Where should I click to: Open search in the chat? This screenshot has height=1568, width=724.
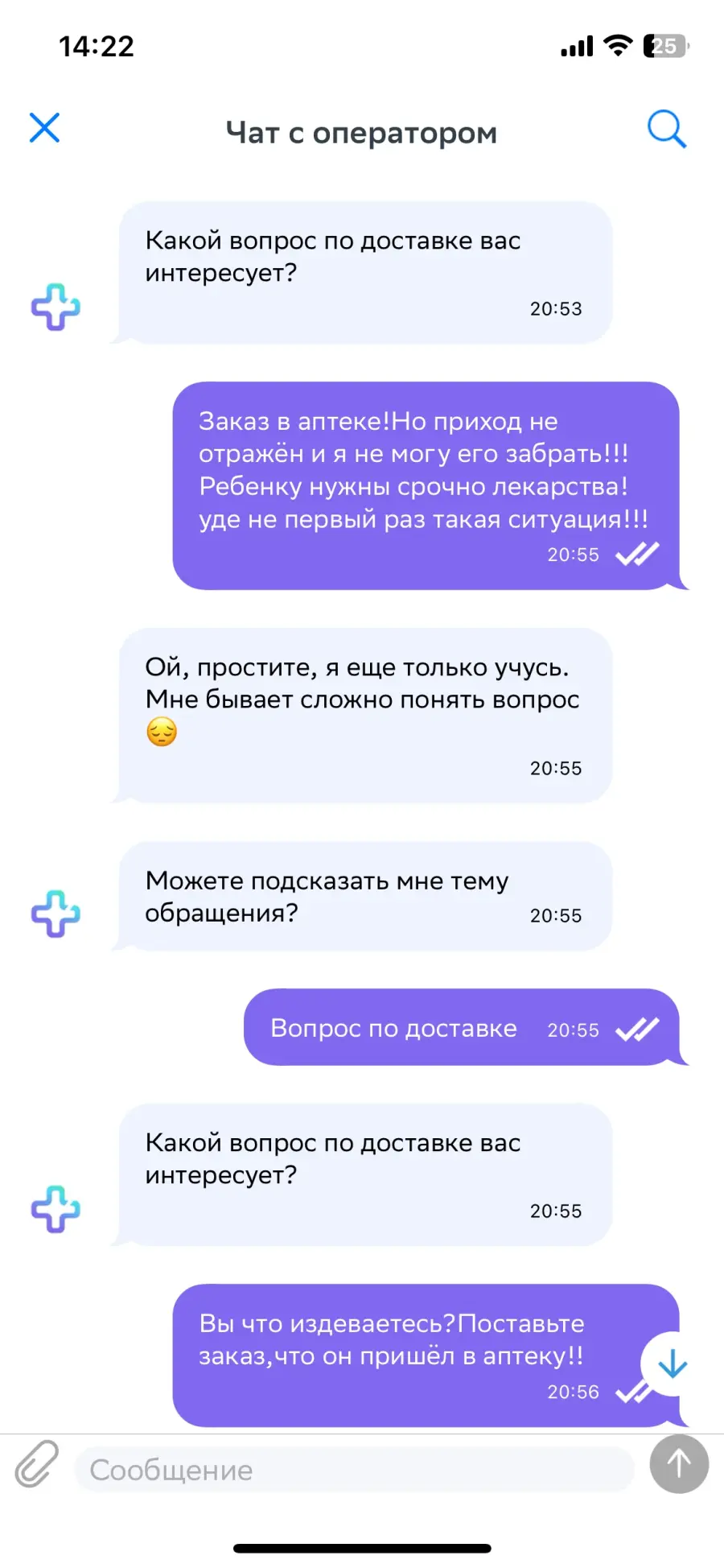coord(667,129)
